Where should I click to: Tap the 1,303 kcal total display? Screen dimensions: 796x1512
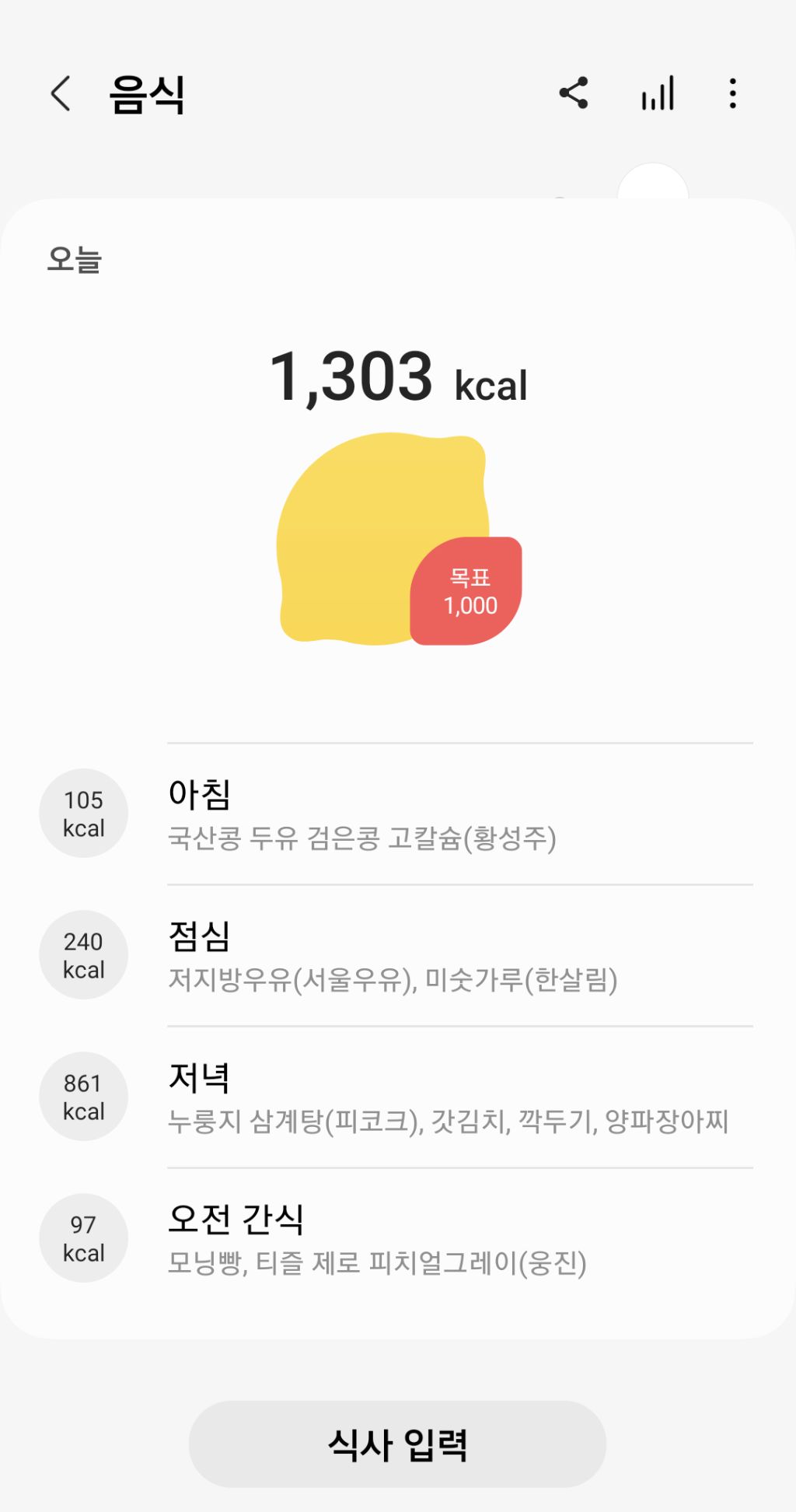[398, 379]
